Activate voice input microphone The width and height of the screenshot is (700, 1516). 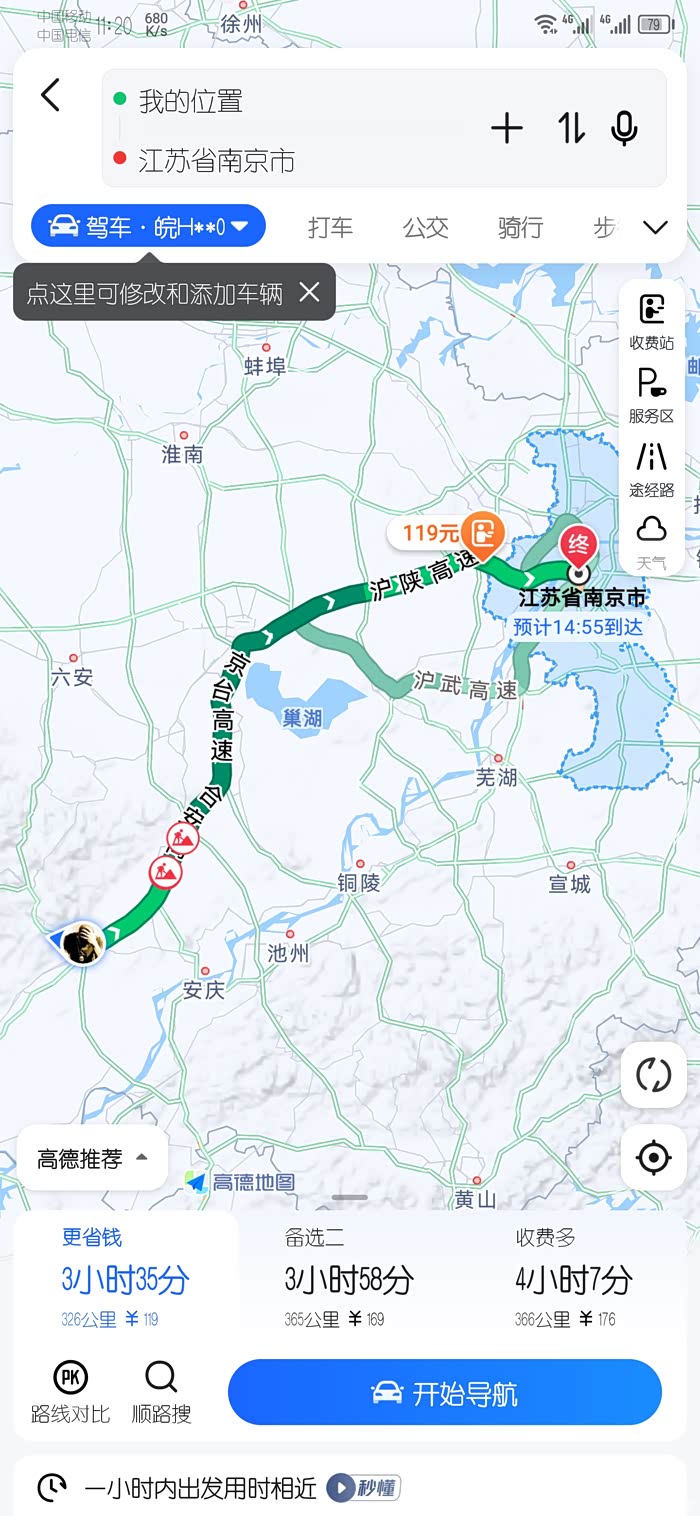(x=625, y=128)
